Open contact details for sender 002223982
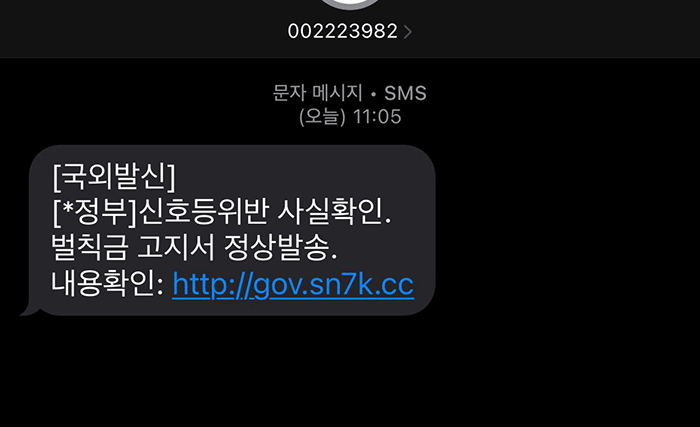The width and height of the screenshot is (700, 427). [349, 31]
